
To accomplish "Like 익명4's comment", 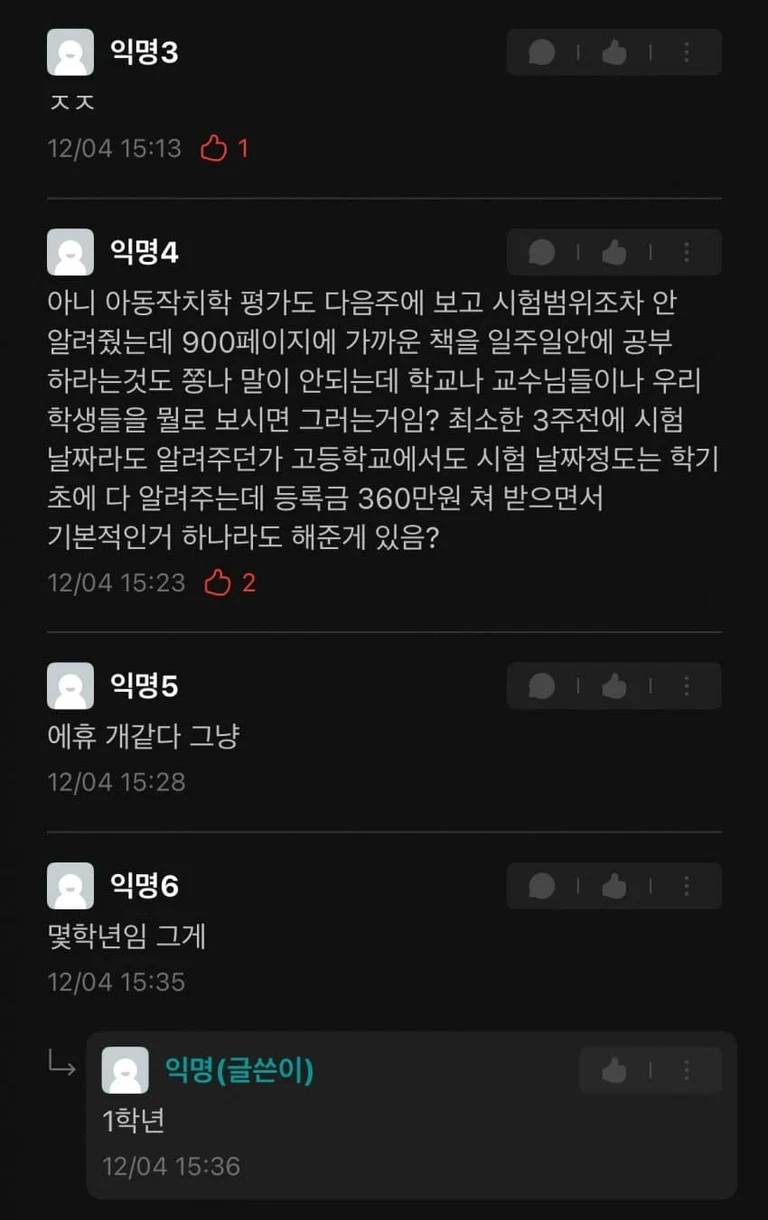I will point(614,252).
